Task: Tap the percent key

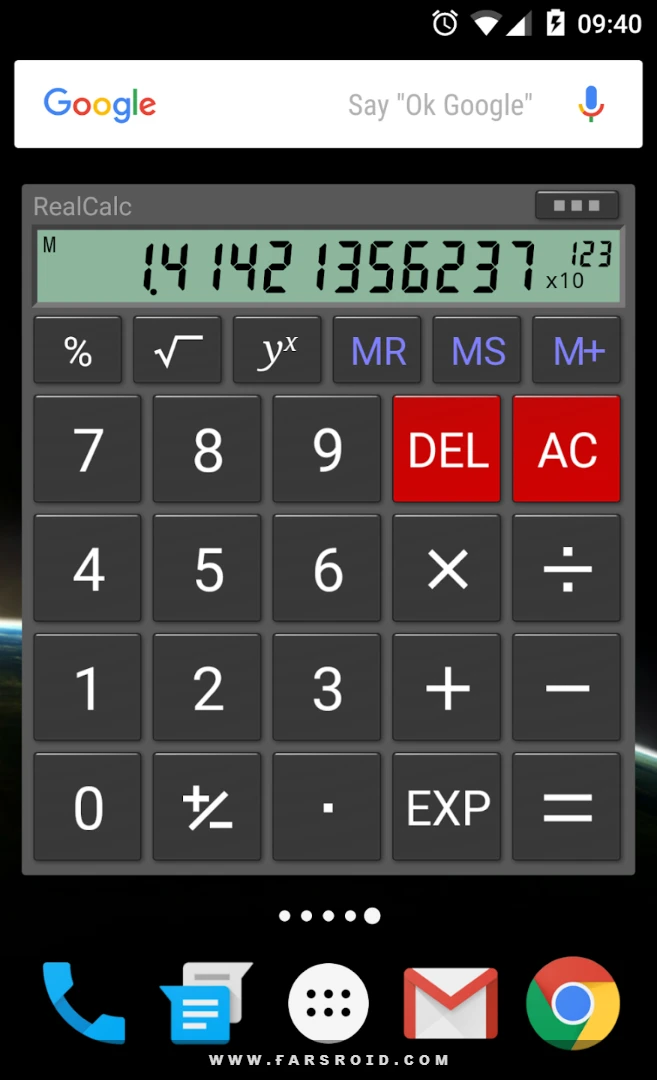Action: (78, 350)
